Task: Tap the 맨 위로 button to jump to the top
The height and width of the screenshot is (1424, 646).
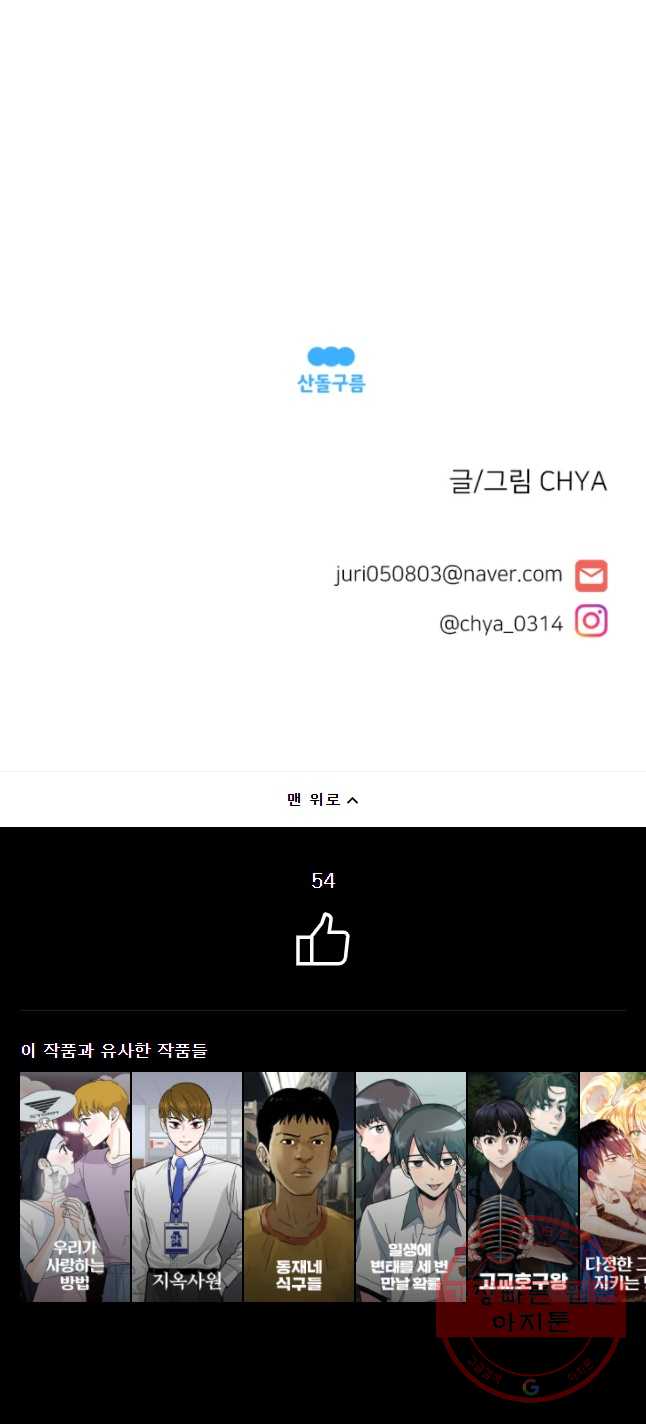Action: (322, 799)
